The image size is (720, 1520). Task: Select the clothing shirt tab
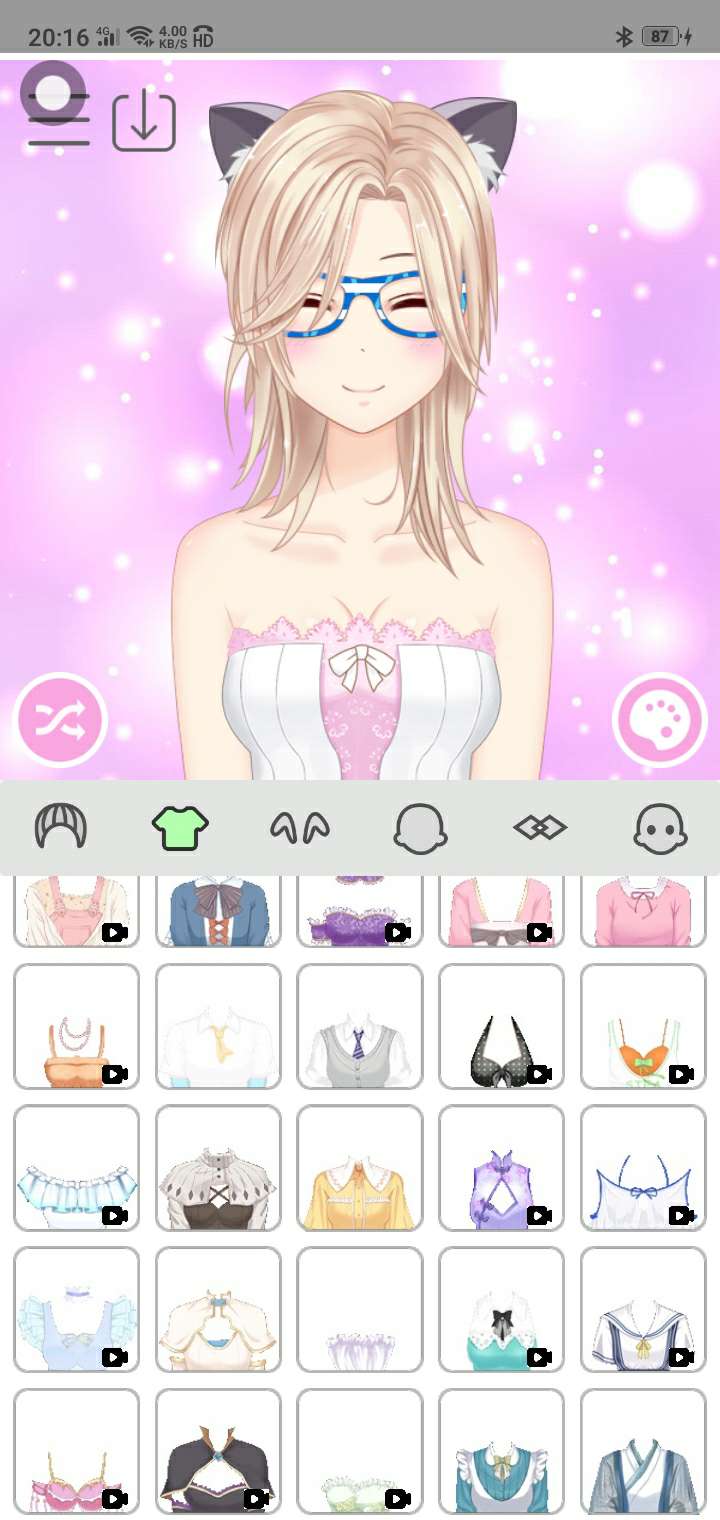pyautogui.click(x=180, y=828)
